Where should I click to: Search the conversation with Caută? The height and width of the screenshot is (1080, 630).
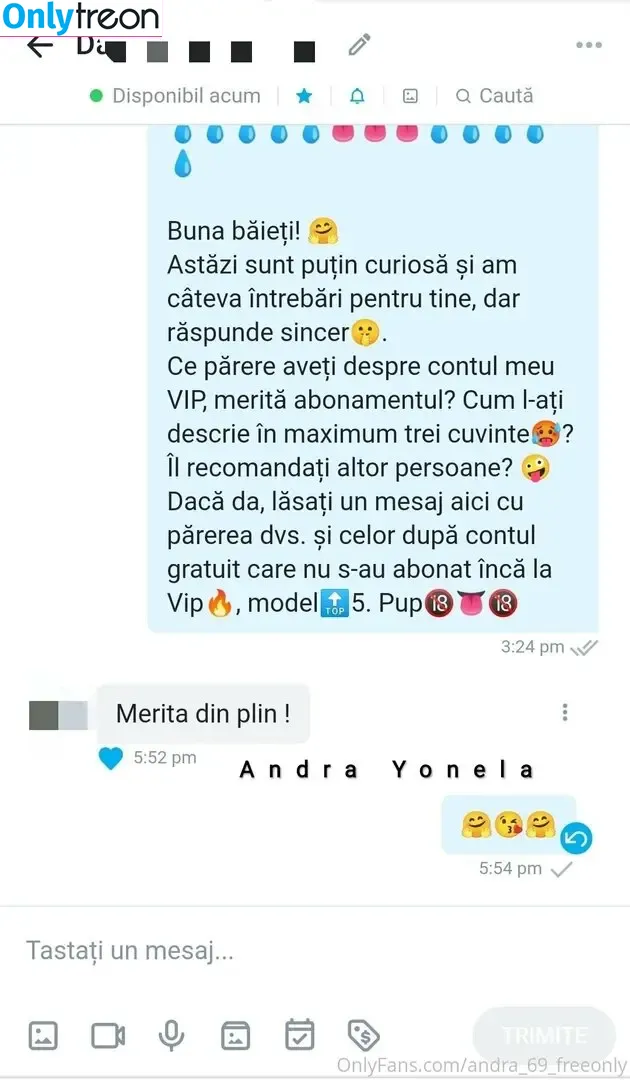point(494,96)
